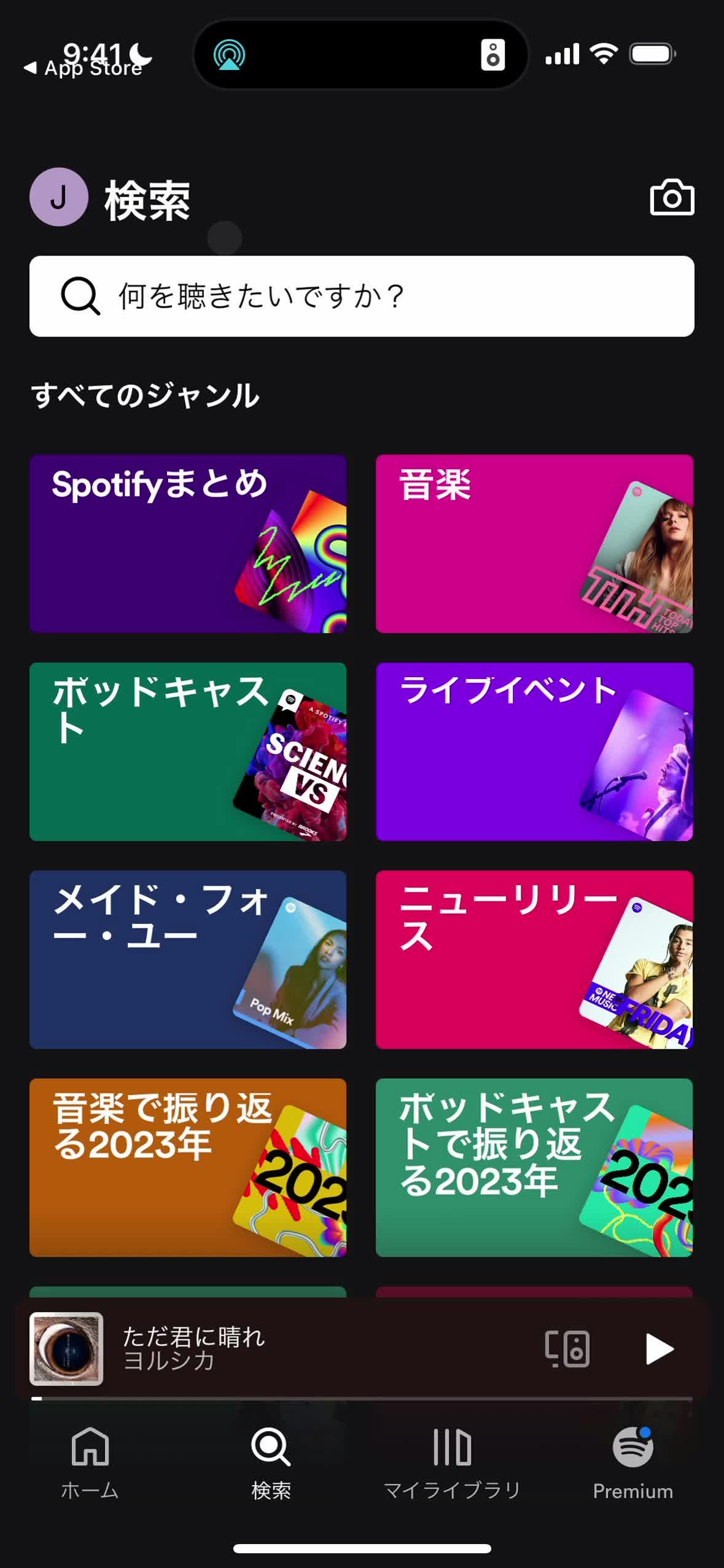Open ポッドキャストで振り返る2023年 card
This screenshot has width=724, height=1568.
(x=534, y=1167)
